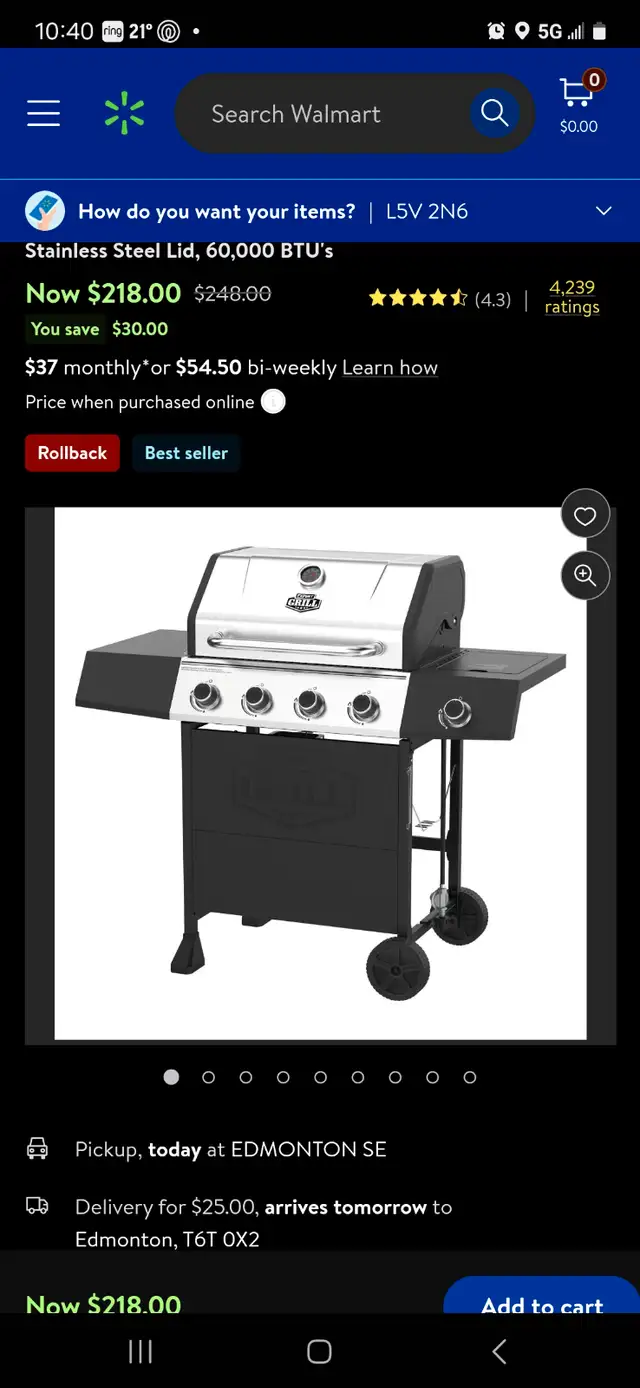This screenshot has height=1388, width=640.
Task: Jump to the second image dot
Action: pyautogui.click(x=209, y=1077)
